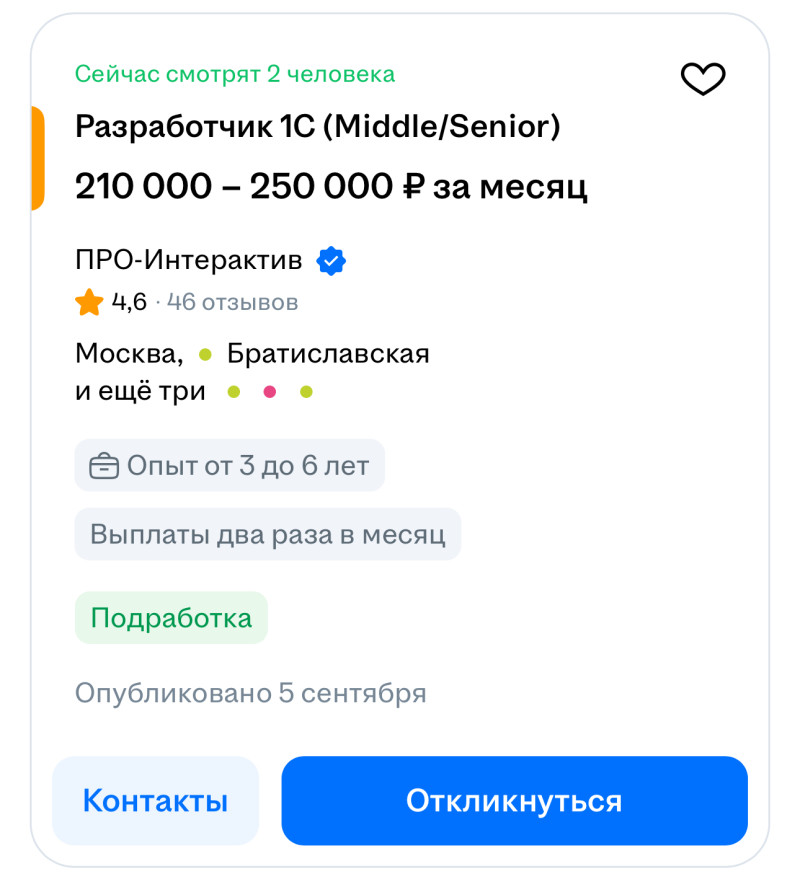
Task: View the 46 отзывов company reviews
Action: click(x=232, y=302)
